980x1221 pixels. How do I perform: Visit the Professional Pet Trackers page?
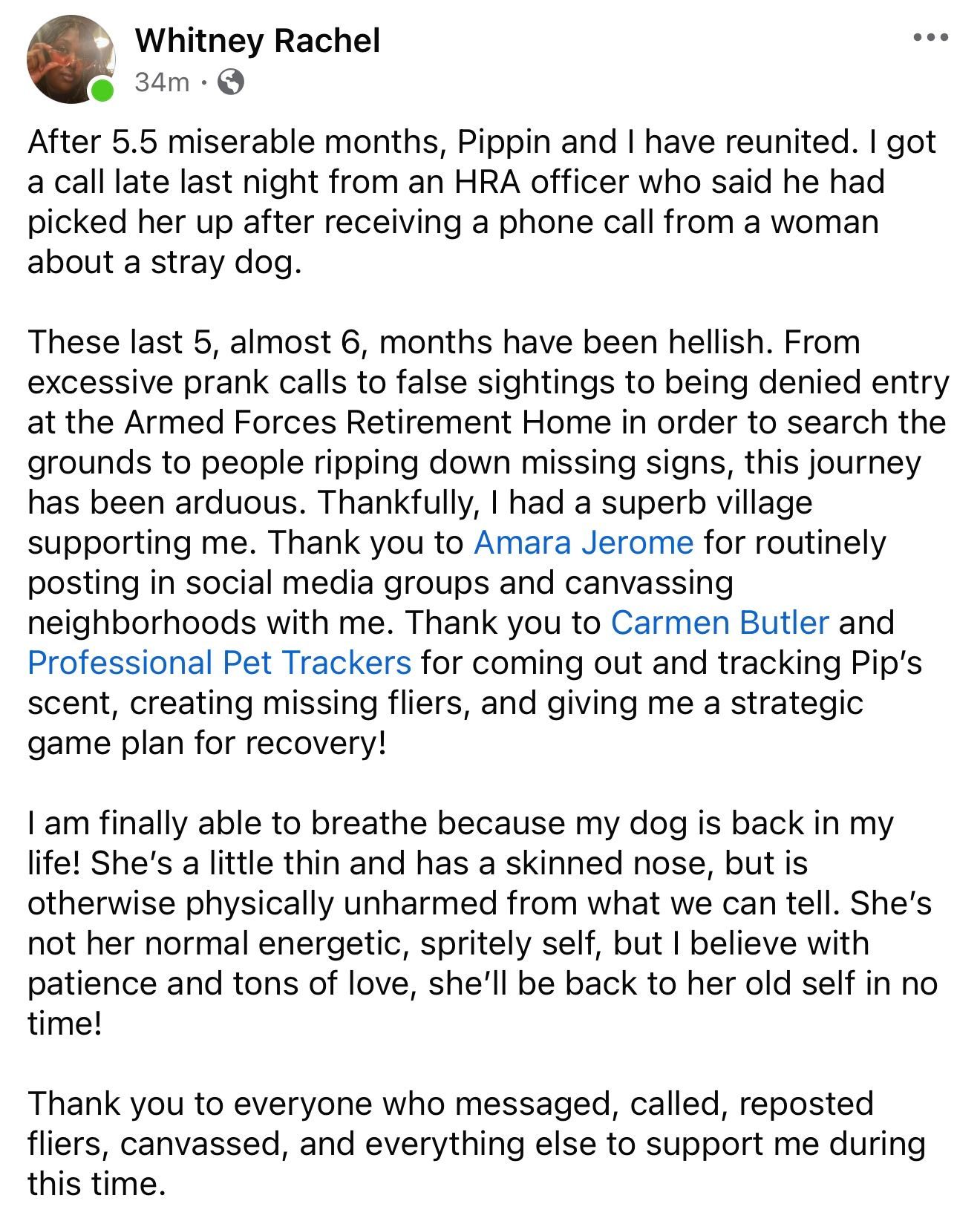218,664
